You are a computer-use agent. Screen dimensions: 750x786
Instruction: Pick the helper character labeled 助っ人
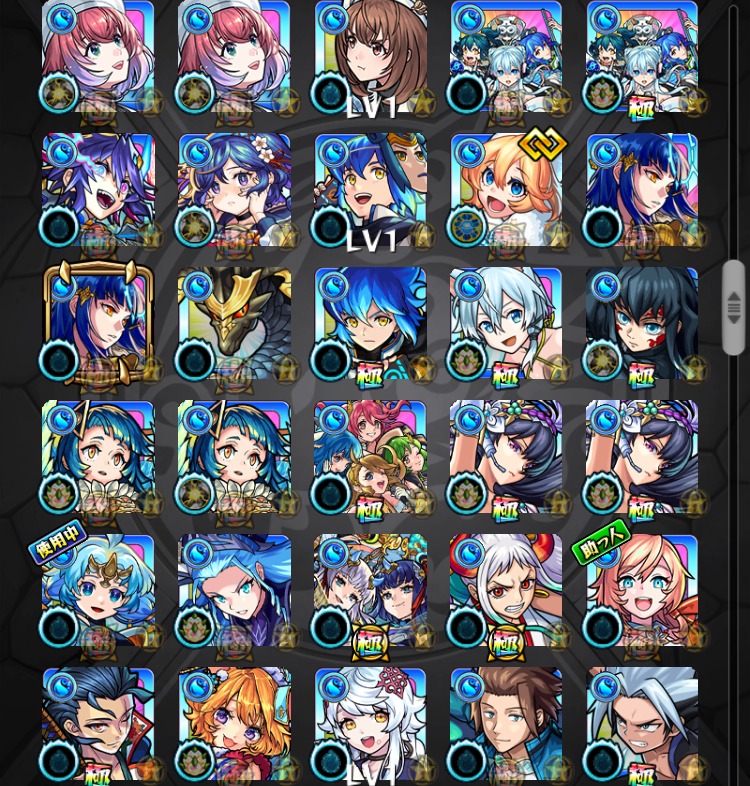(x=642, y=590)
